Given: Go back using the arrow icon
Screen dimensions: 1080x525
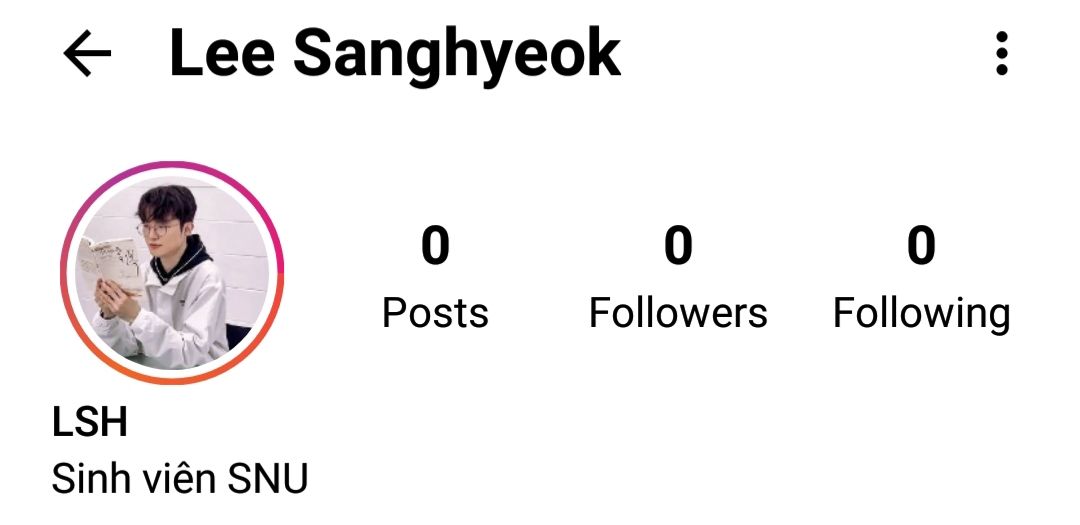Looking at the screenshot, I should pos(87,54).
